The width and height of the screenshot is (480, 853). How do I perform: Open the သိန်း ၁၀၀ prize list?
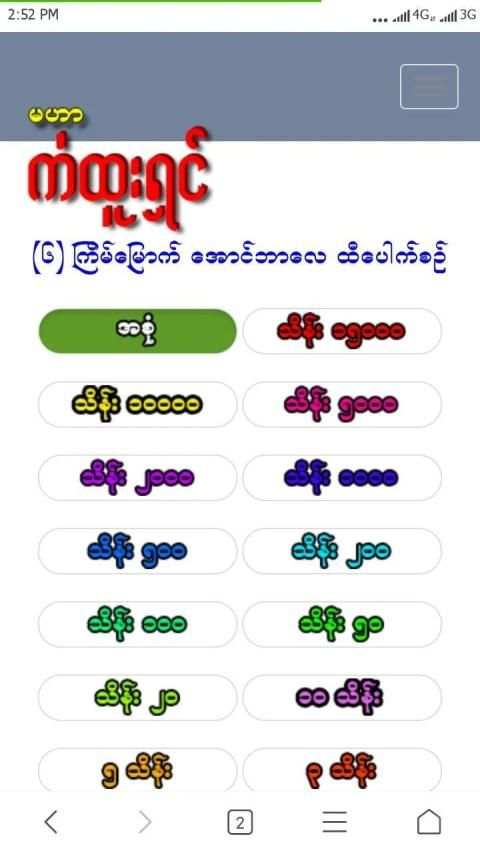click(137, 624)
